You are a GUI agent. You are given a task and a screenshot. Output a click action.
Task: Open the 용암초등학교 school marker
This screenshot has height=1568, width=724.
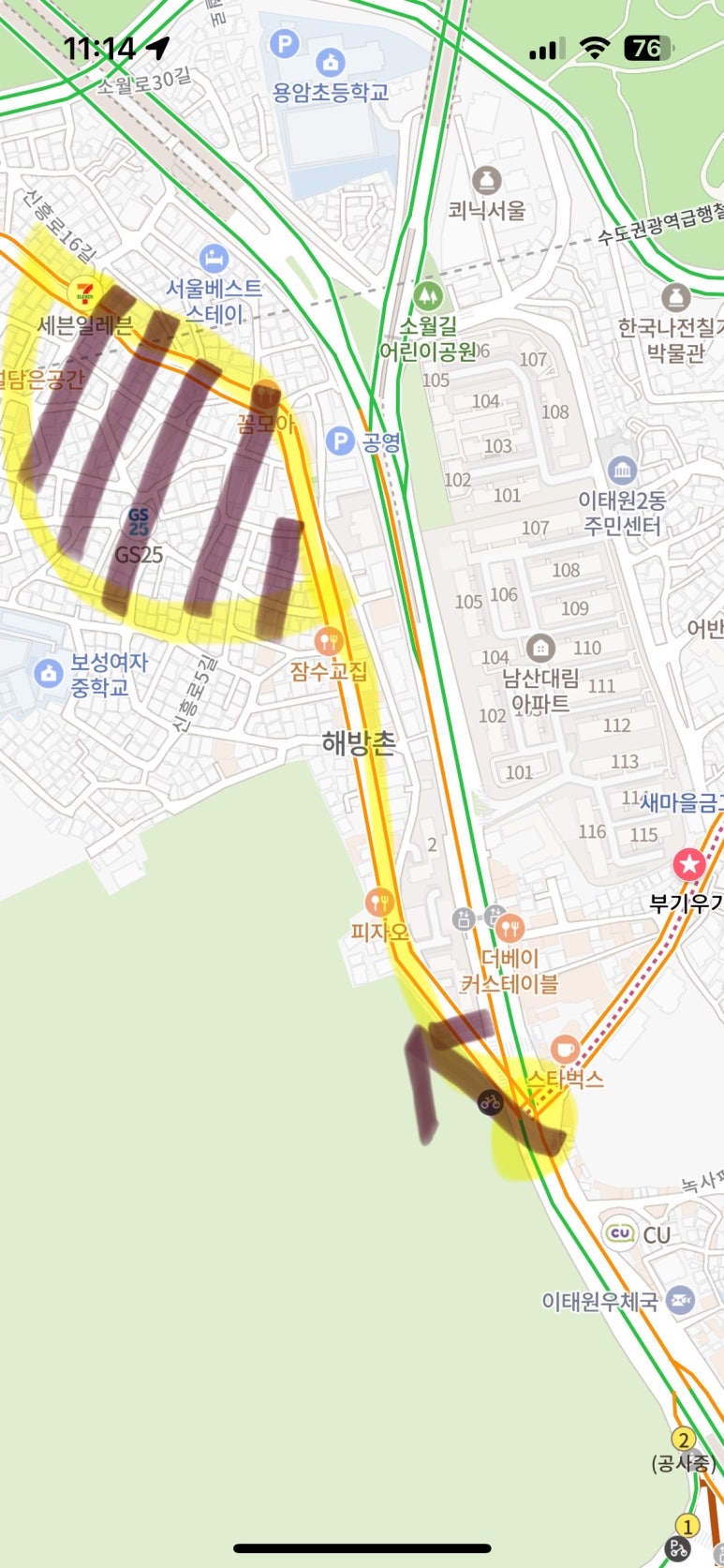pos(329,63)
